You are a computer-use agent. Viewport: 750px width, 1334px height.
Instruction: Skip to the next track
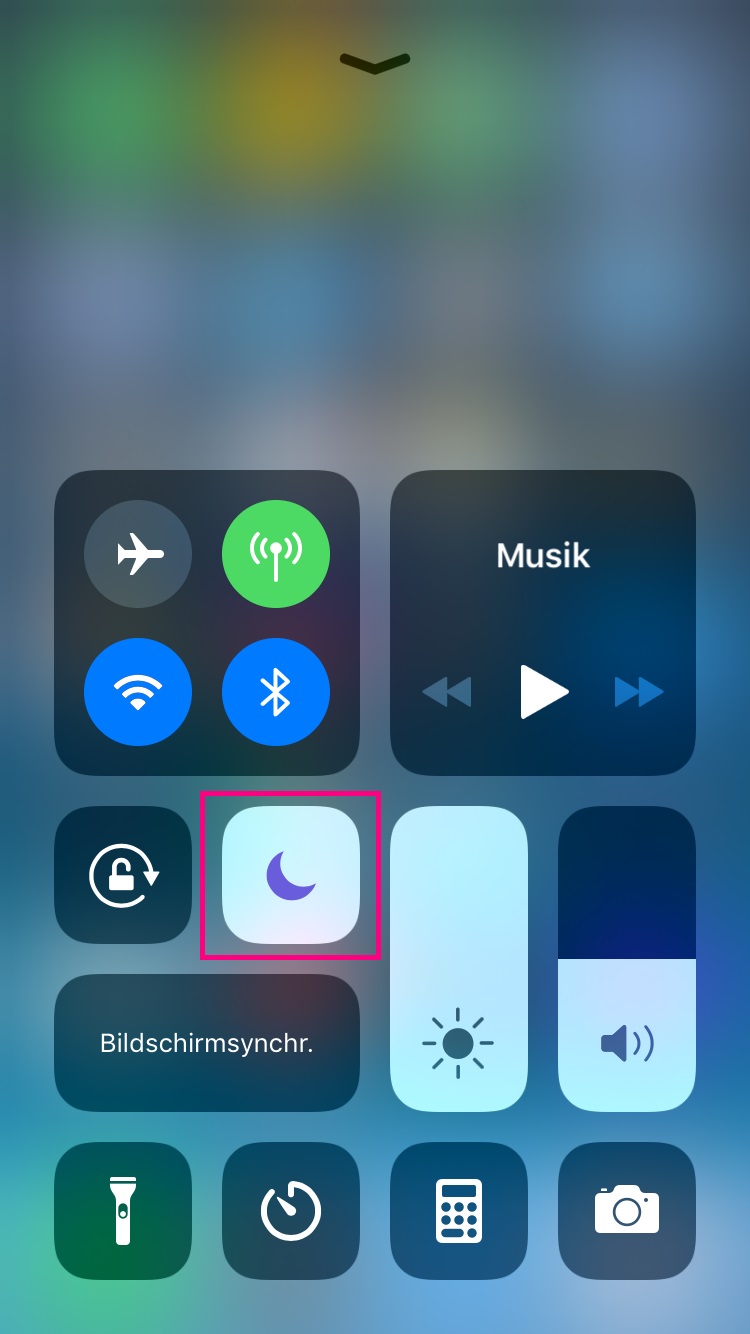[x=639, y=691]
